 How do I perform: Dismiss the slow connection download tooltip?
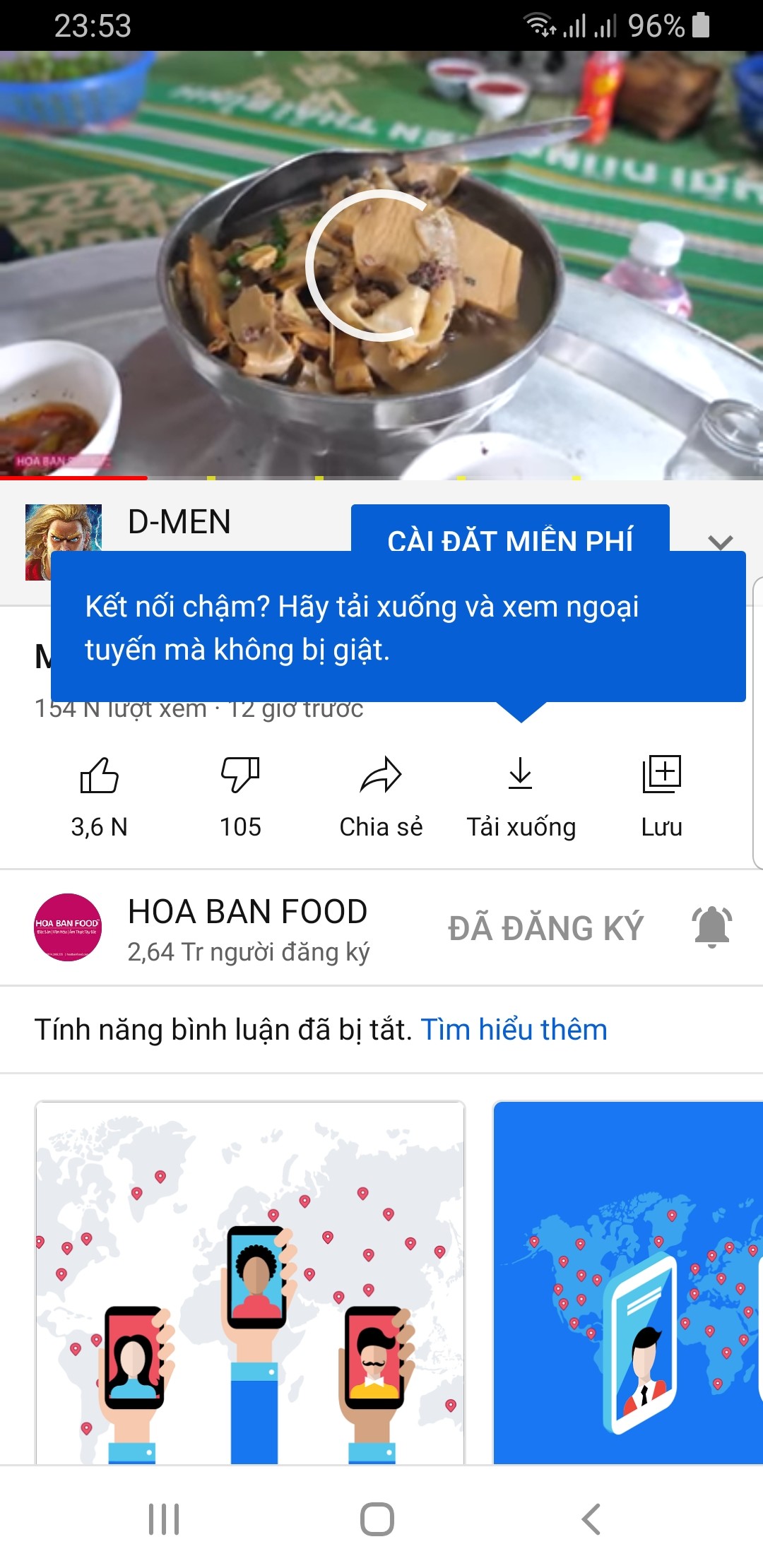tap(398, 627)
